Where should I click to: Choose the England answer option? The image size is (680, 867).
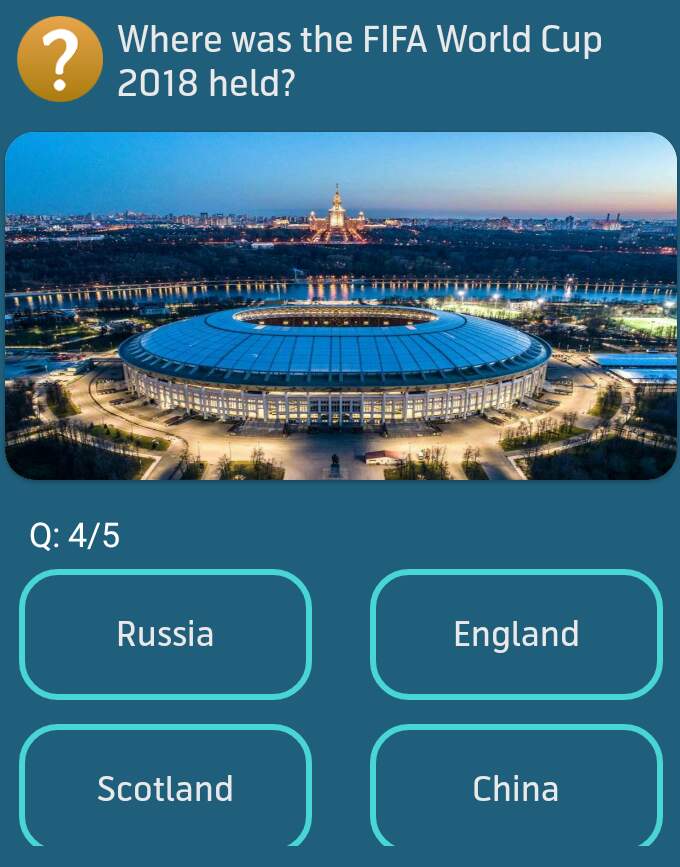tap(516, 634)
